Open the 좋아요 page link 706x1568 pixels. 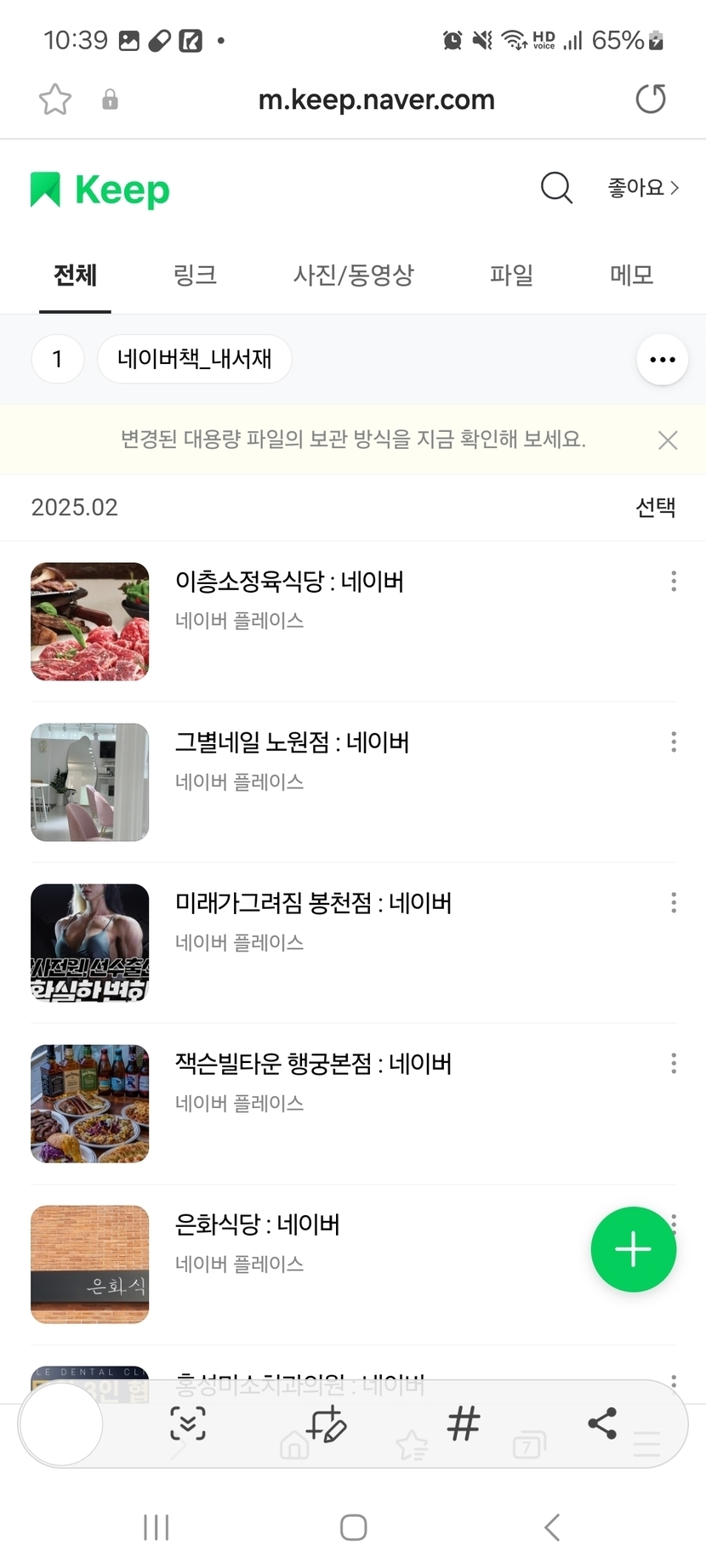tap(643, 188)
